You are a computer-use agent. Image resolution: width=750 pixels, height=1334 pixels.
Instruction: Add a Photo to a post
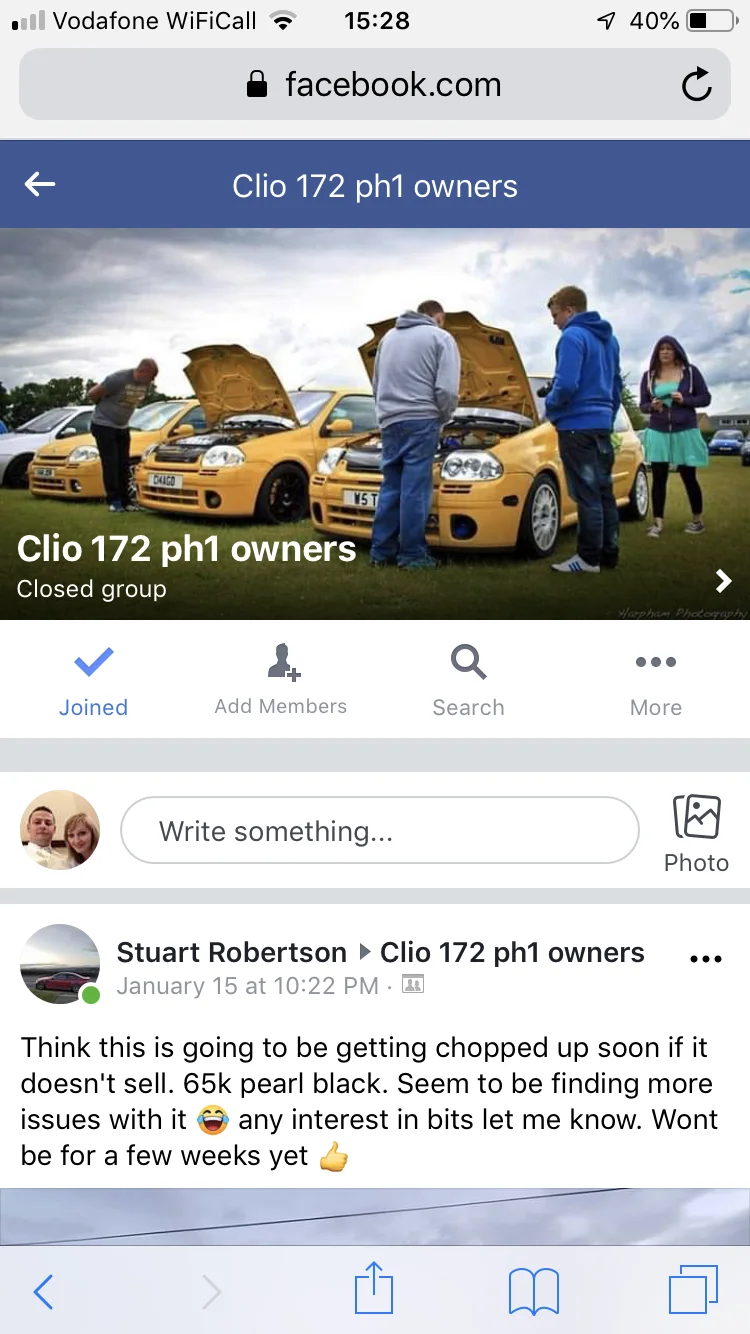pyautogui.click(x=696, y=833)
